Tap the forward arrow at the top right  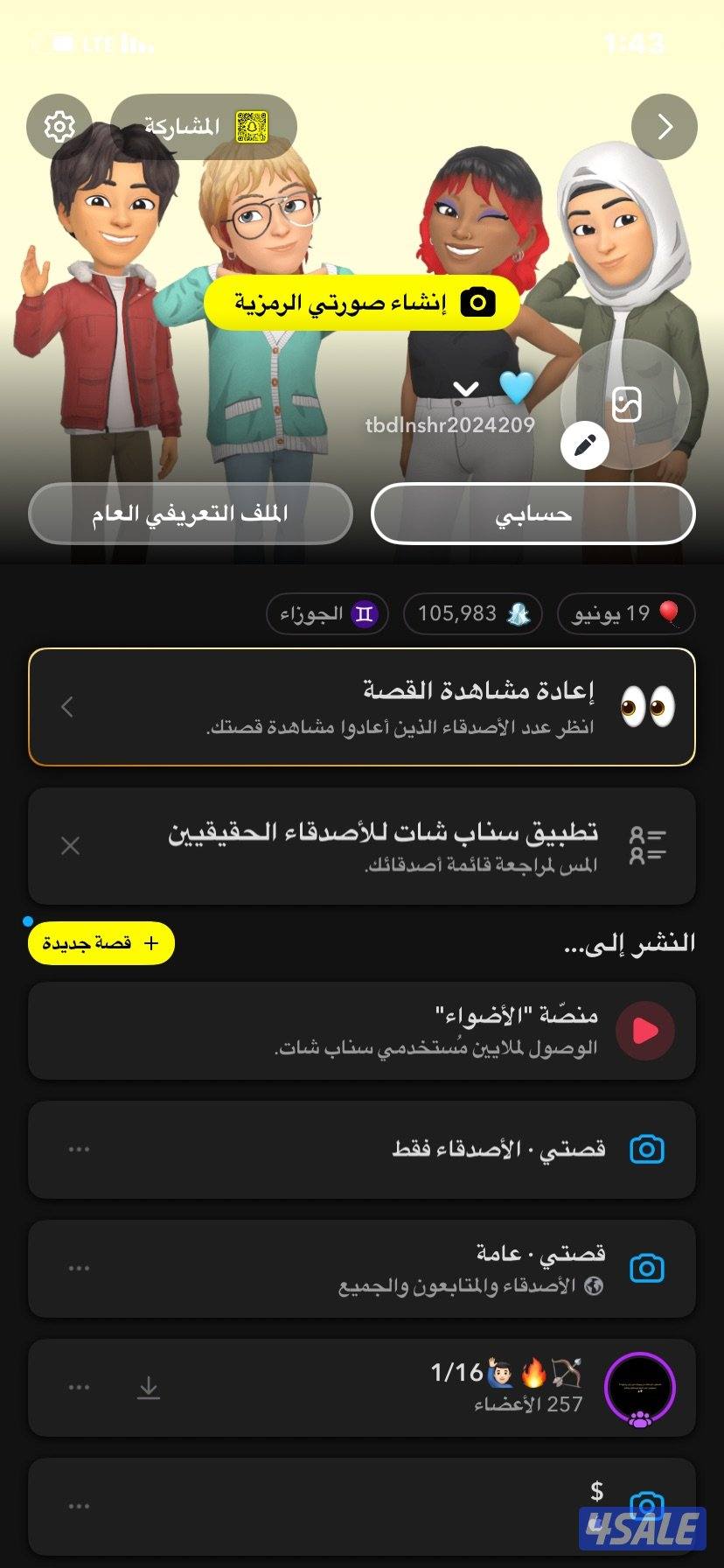coord(665,124)
